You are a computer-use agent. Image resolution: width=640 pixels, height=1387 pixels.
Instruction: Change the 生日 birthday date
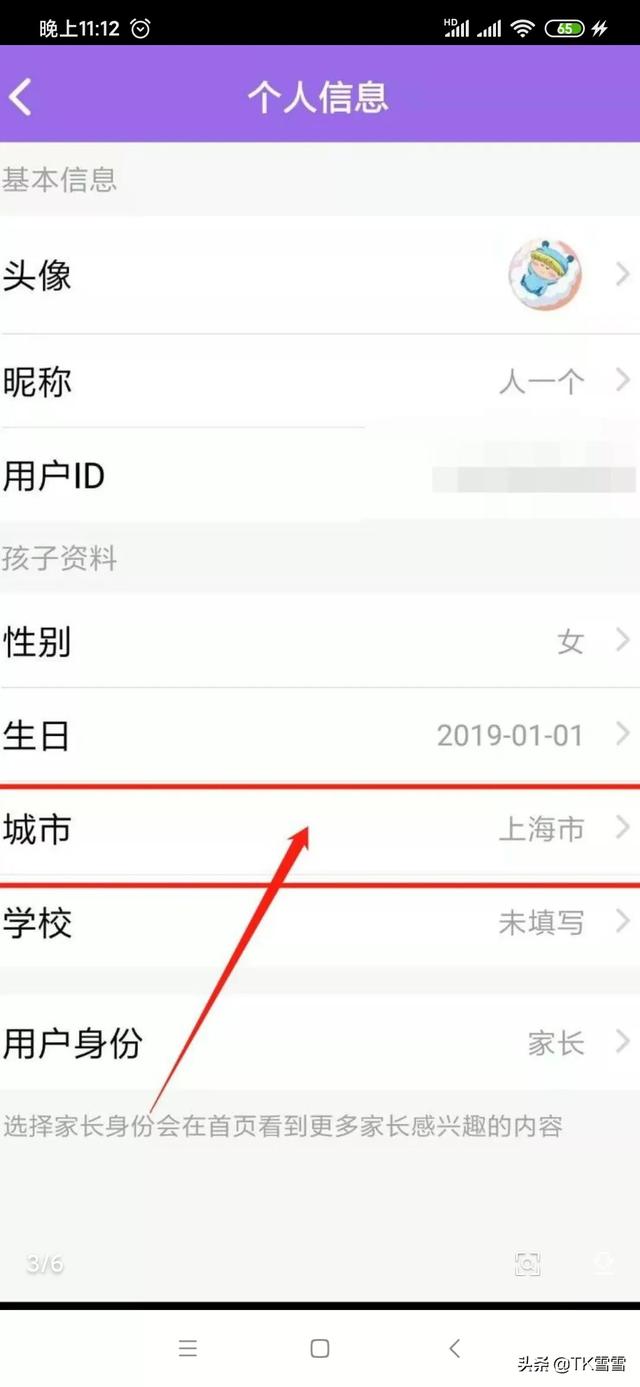click(x=320, y=735)
